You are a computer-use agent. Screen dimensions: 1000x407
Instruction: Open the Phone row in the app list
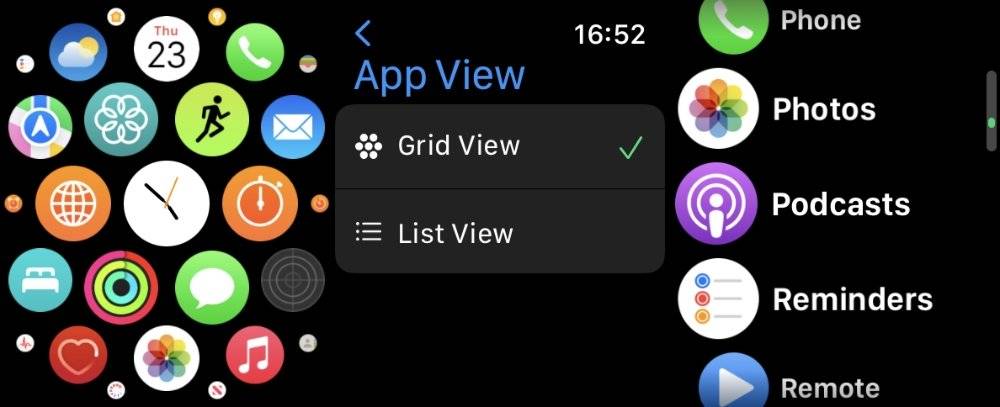tap(780, 22)
